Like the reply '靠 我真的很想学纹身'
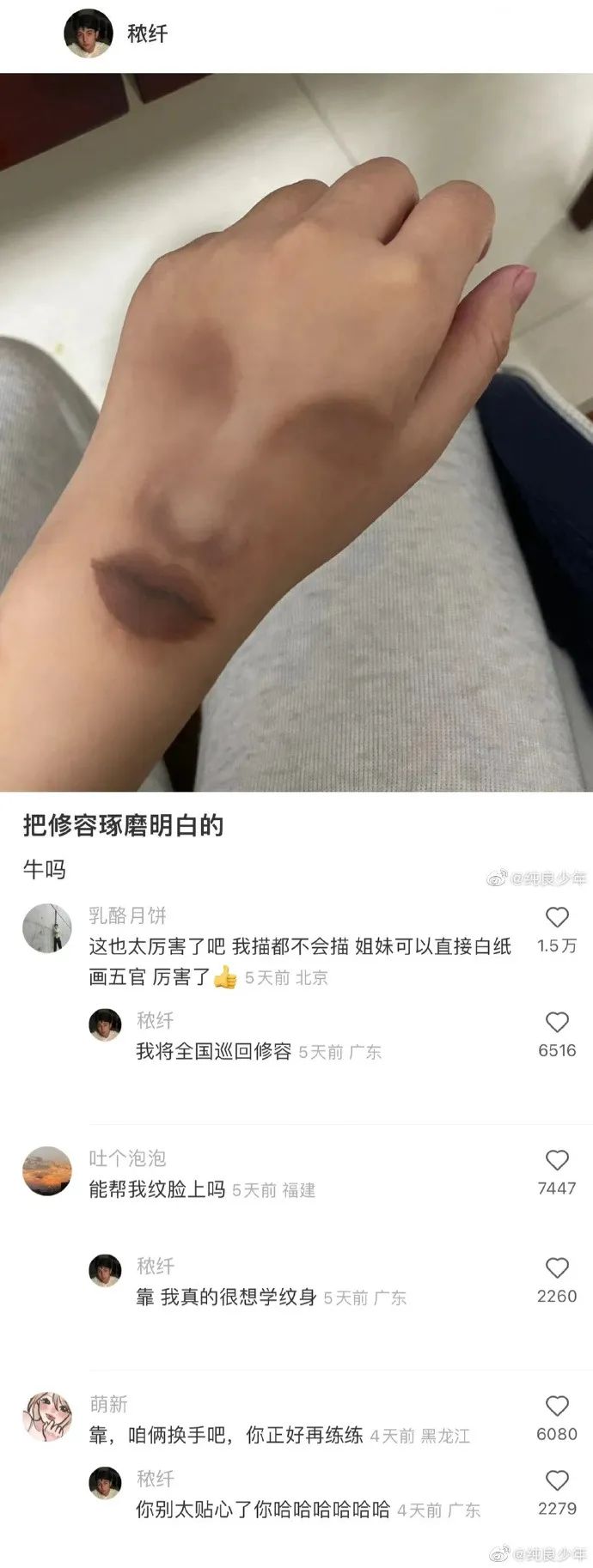593x1568 pixels. click(557, 1268)
